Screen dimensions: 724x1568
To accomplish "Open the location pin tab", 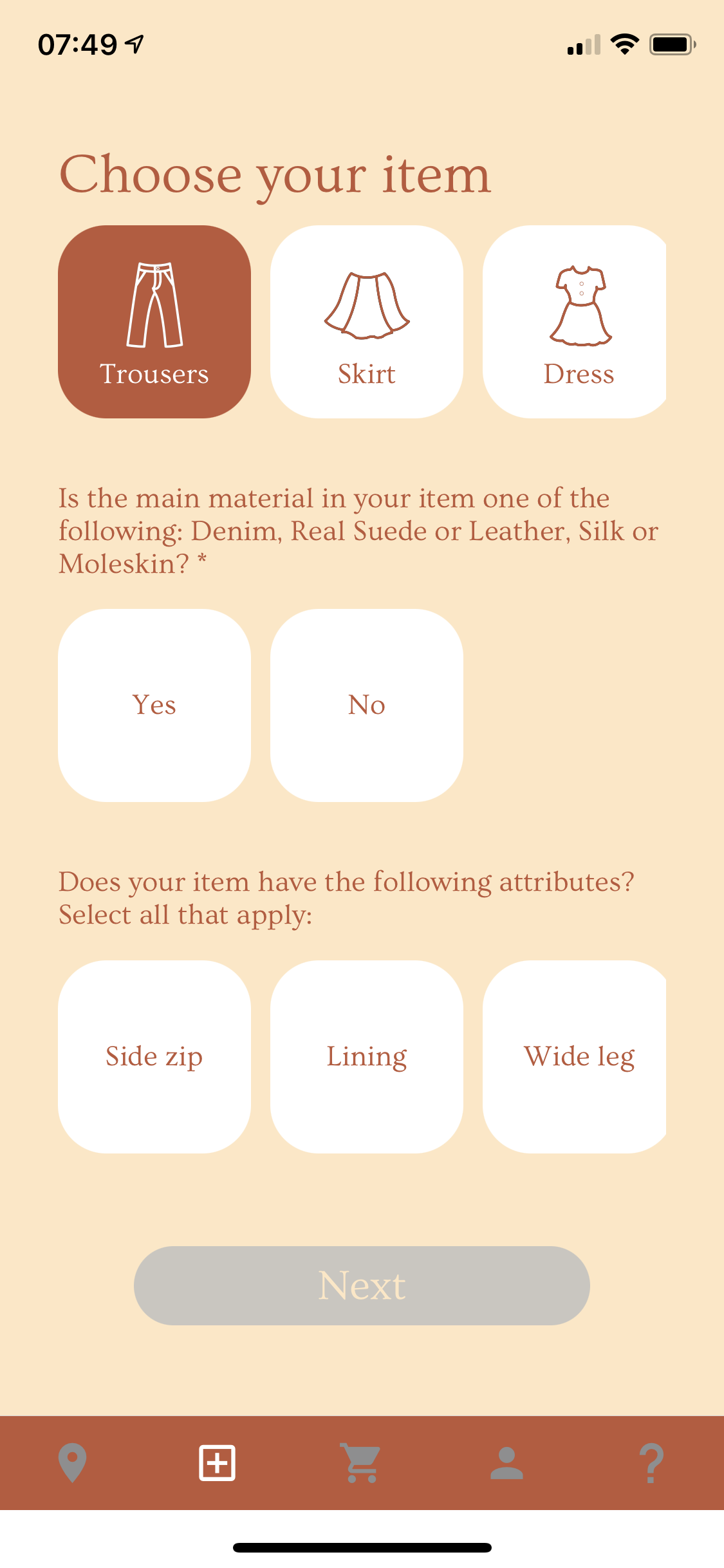I will coord(73,1462).
